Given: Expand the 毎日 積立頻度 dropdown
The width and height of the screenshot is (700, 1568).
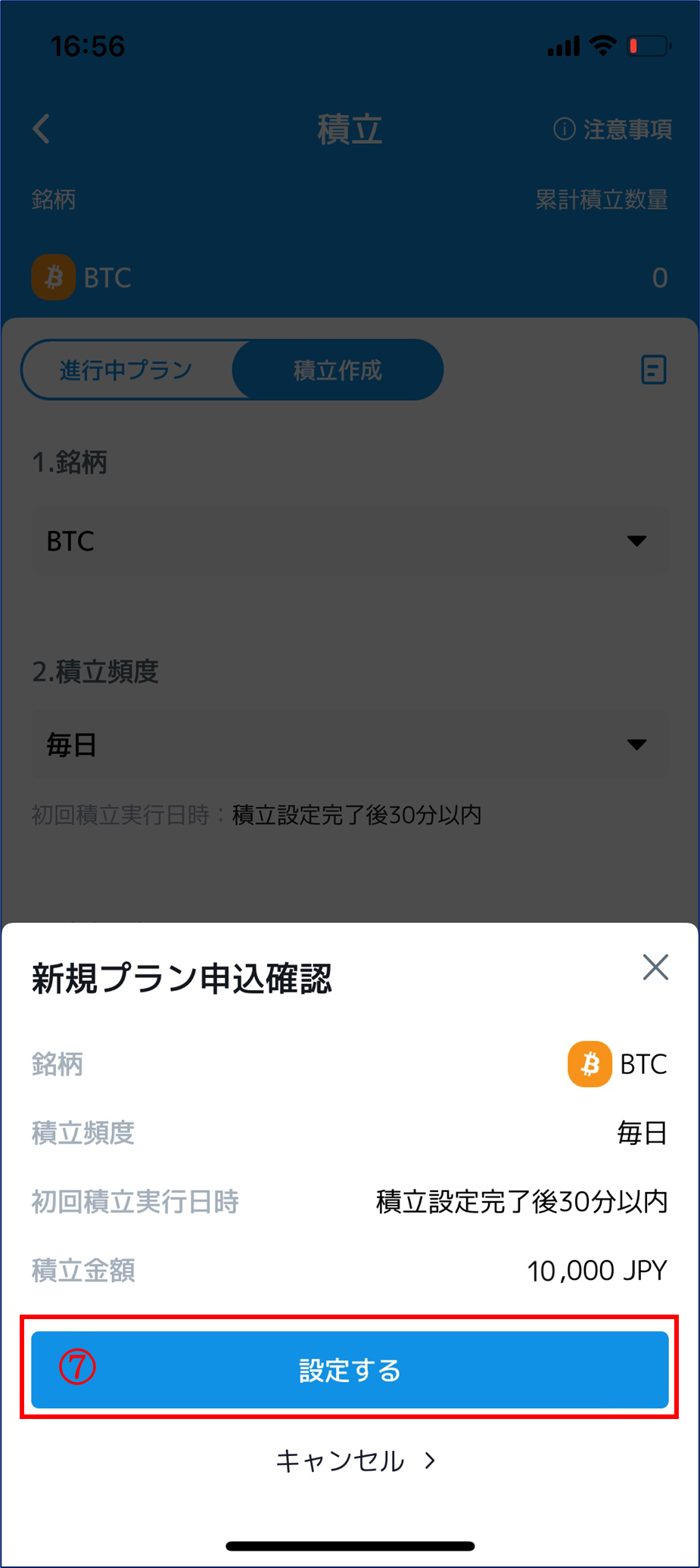Looking at the screenshot, I should click(350, 745).
